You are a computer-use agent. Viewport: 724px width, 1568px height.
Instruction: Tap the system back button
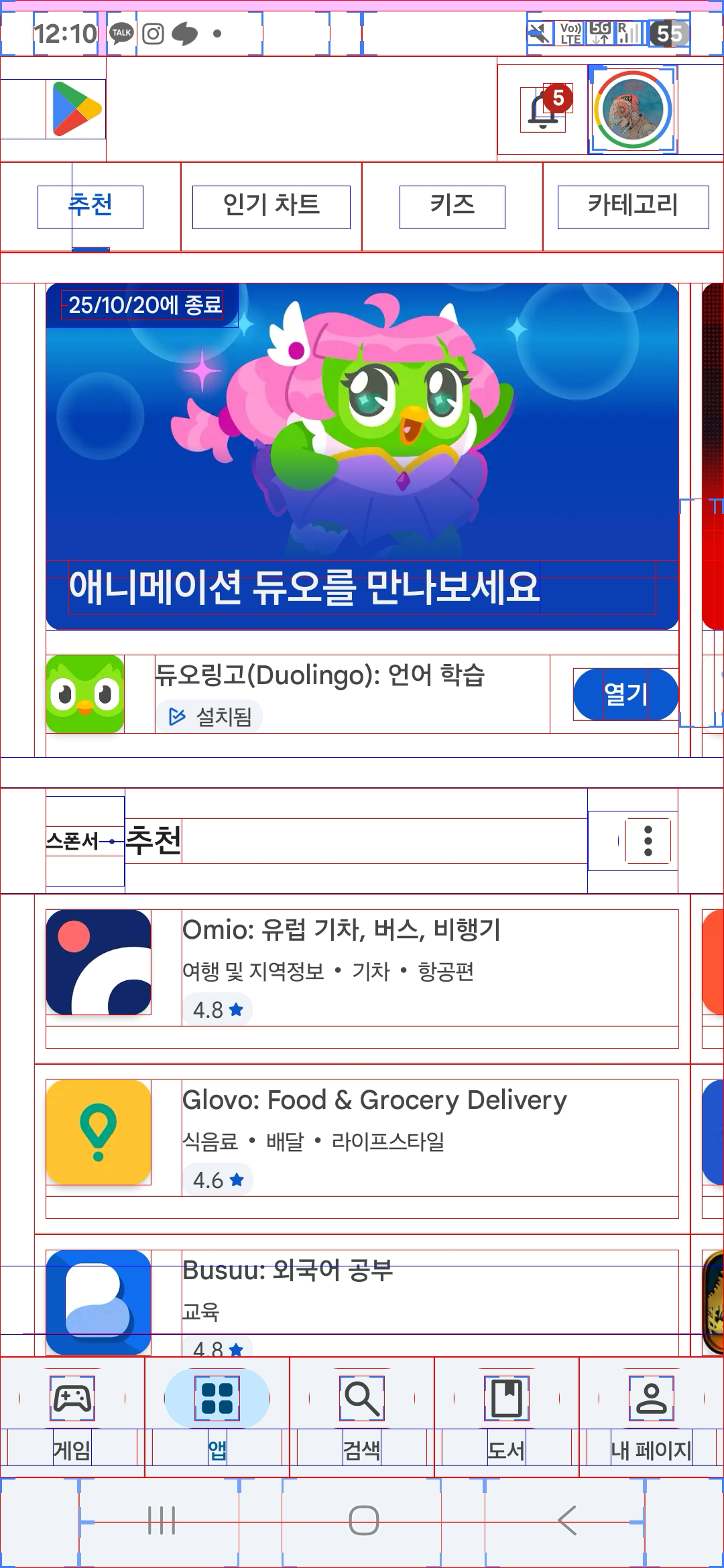(566, 1520)
